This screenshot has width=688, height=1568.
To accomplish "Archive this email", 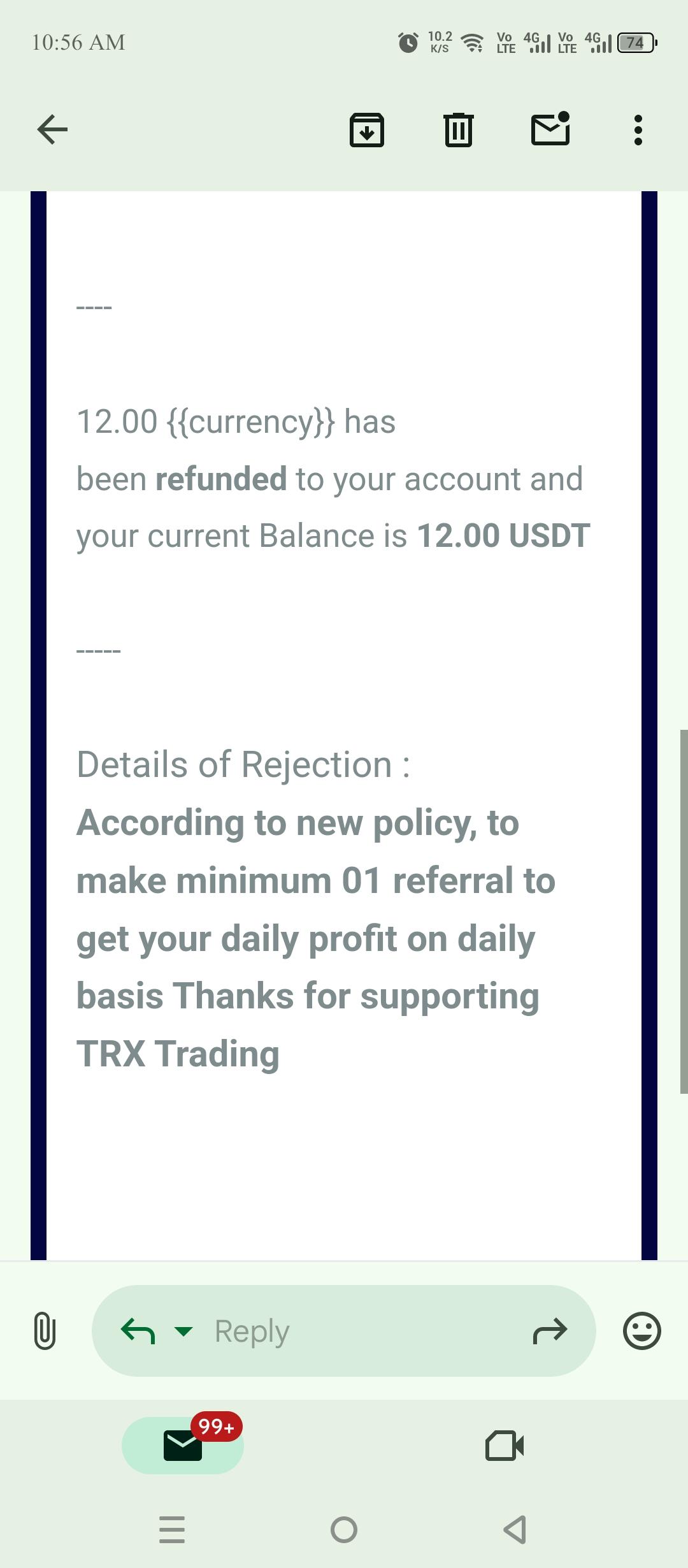I will pyautogui.click(x=367, y=130).
